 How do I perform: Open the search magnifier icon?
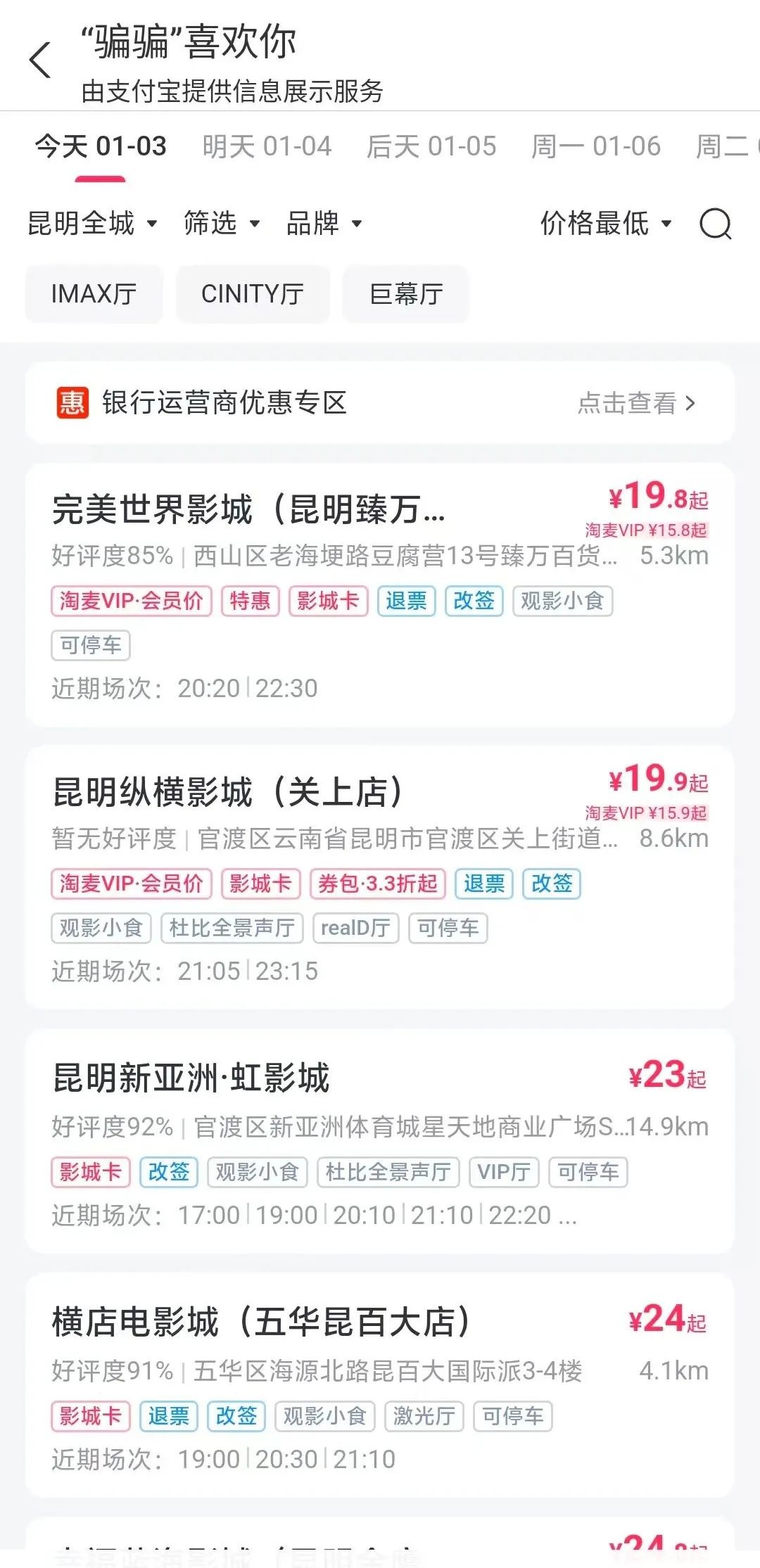tap(715, 224)
